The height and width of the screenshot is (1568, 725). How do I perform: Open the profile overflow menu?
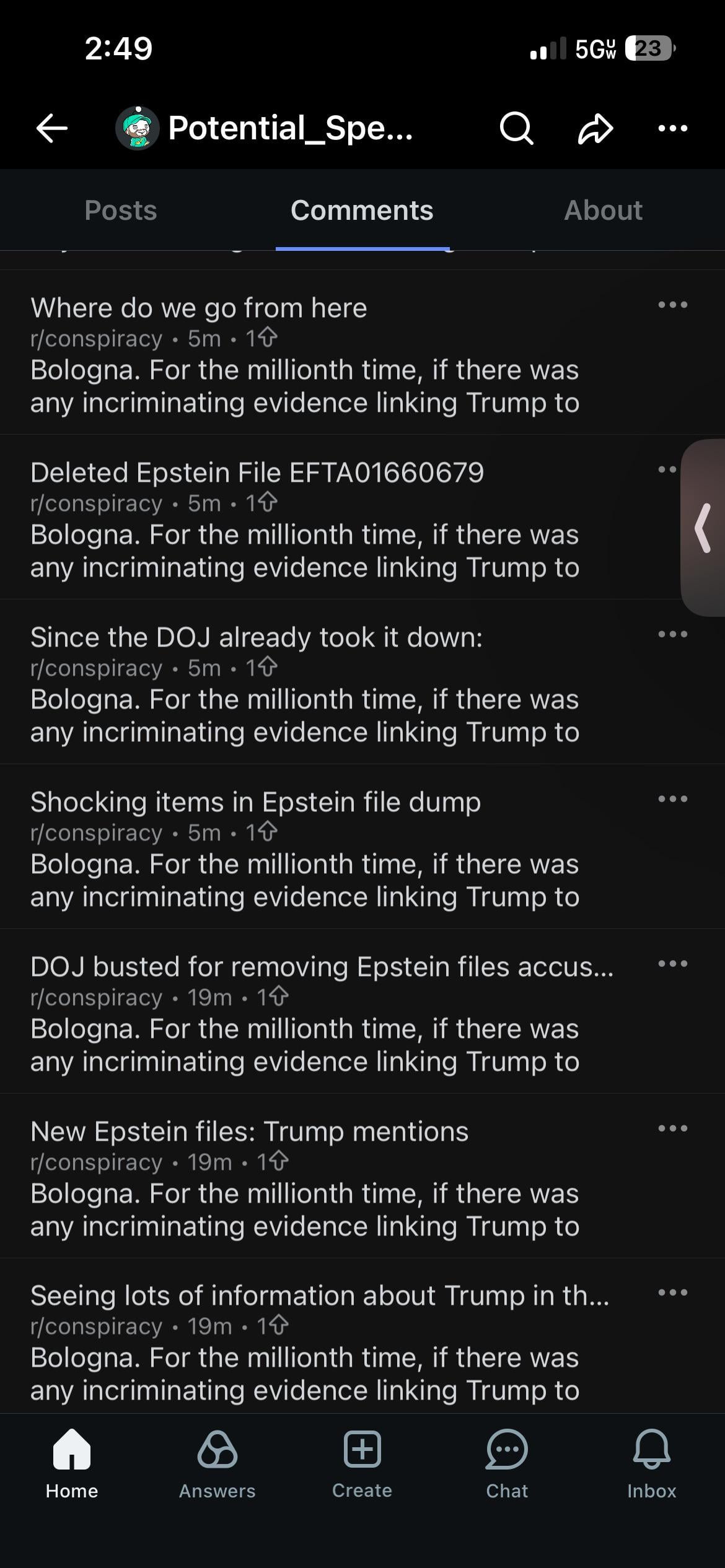point(672,128)
